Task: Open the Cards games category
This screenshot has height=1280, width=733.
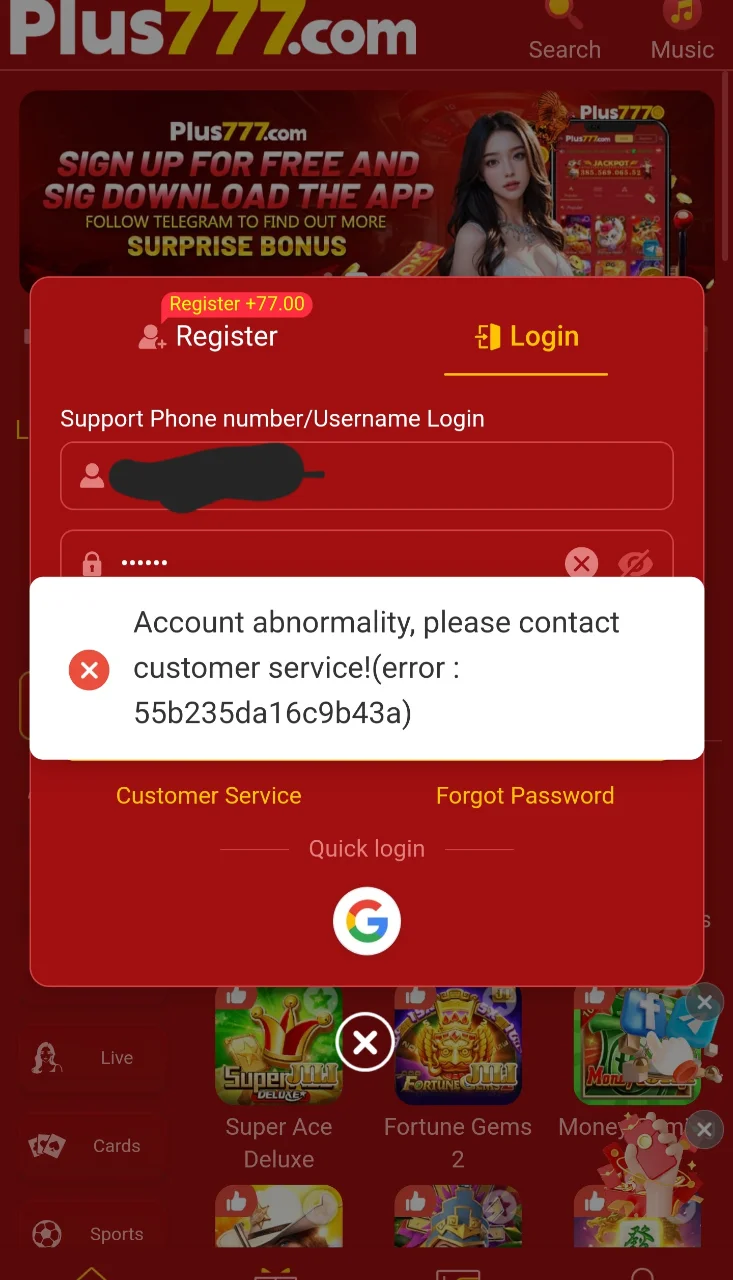Action: click(x=91, y=1146)
